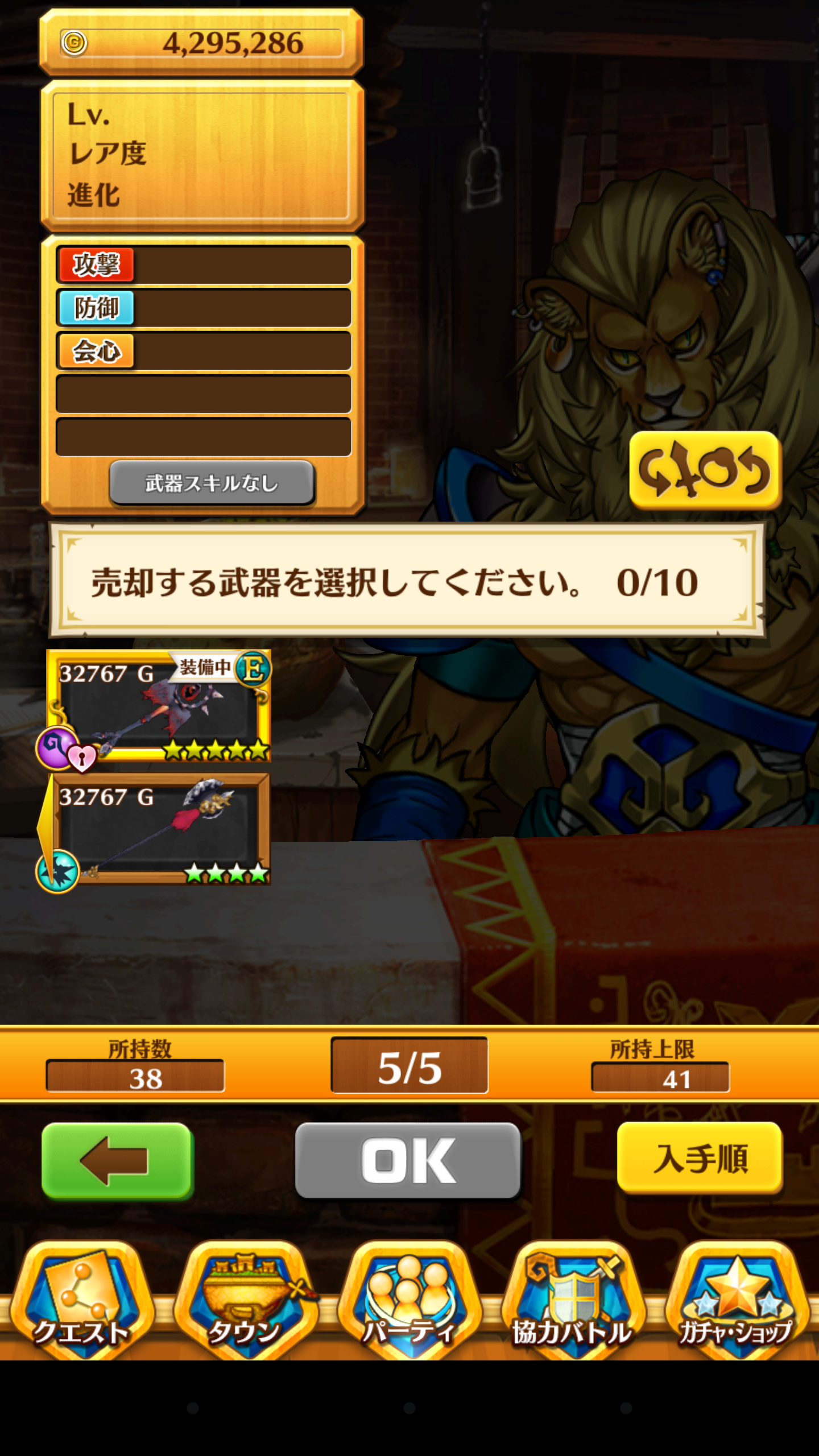Open the クエスト tab
The height and width of the screenshot is (1456, 819).
80,1302
